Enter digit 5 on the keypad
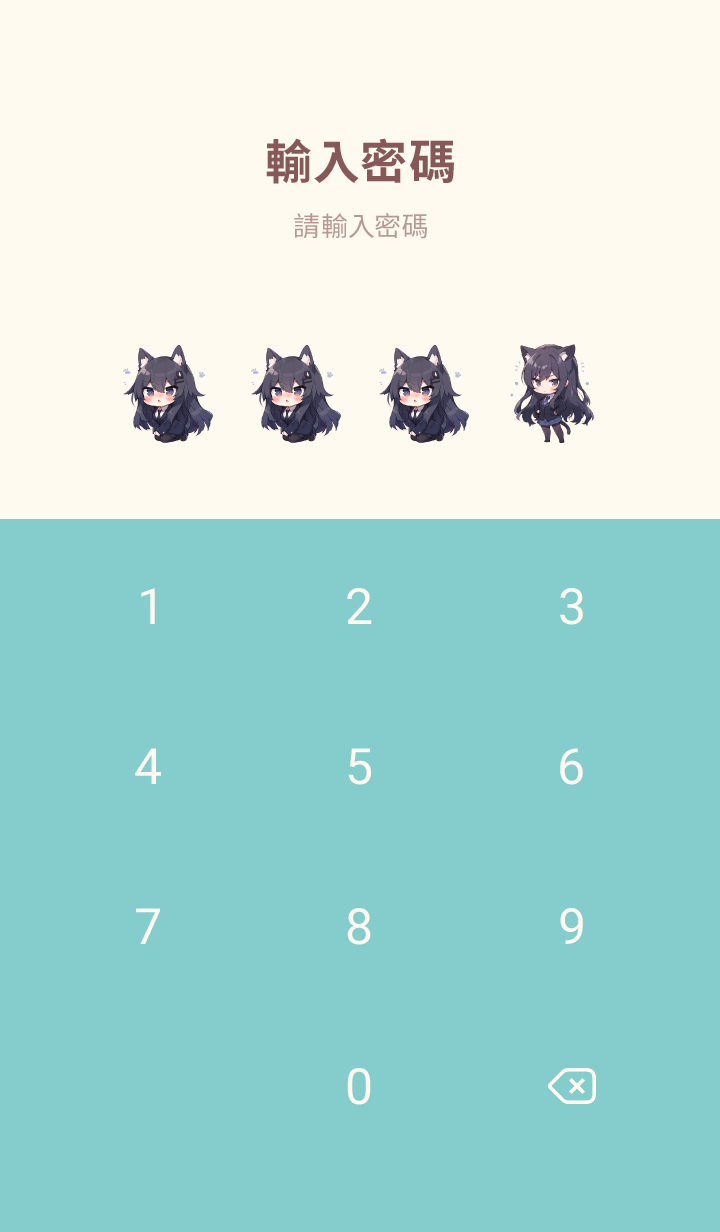The height and width of the screenshot is (1232, 720). [359, 767]
